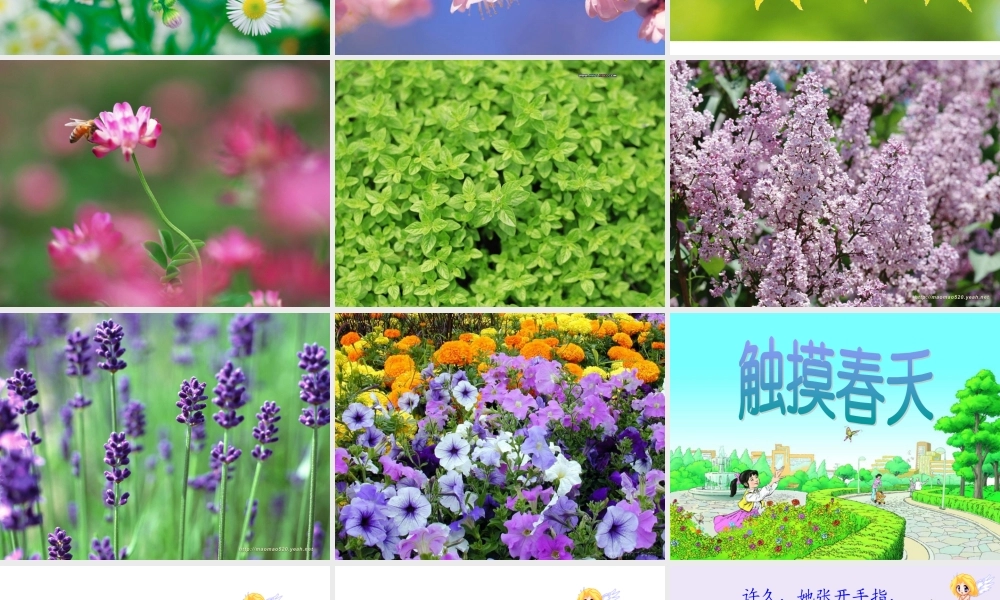Open the pink flower with bee photo
1000x600 pixels.
pyautogui.click(x=165, y=183)
